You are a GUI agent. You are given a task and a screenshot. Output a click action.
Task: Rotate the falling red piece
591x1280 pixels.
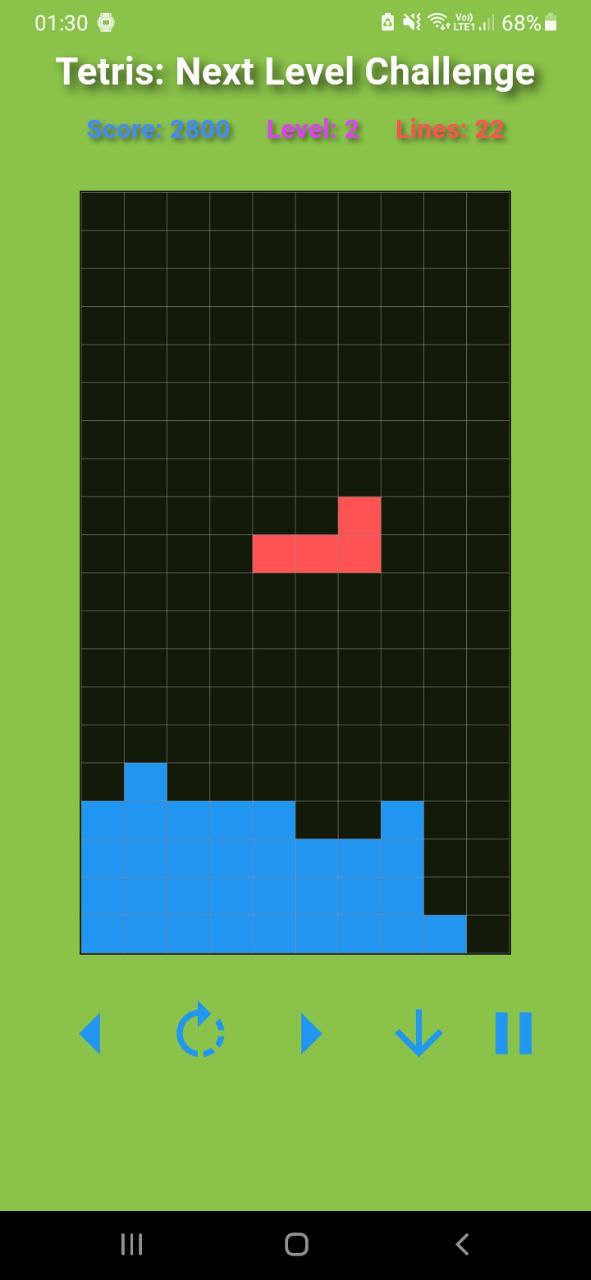point(200,1031)
